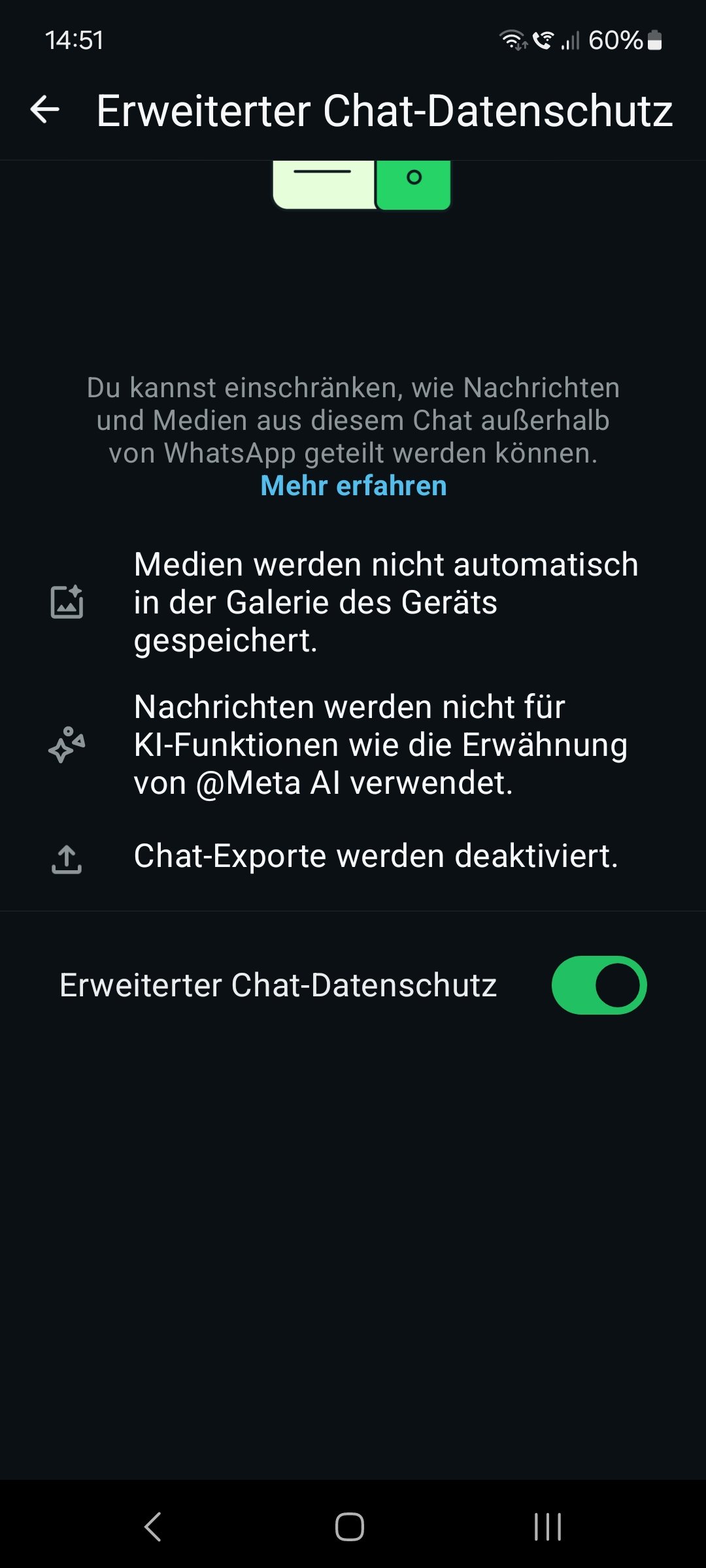
Task: Open the "Mehr erfahren" link
Action: click(354, 486)
